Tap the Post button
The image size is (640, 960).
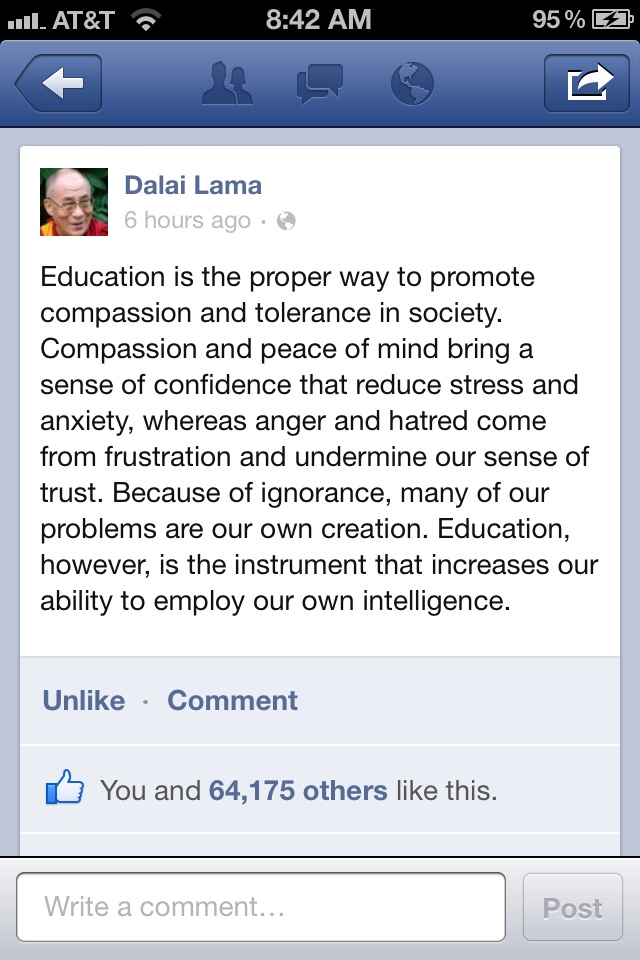(572, 907)
